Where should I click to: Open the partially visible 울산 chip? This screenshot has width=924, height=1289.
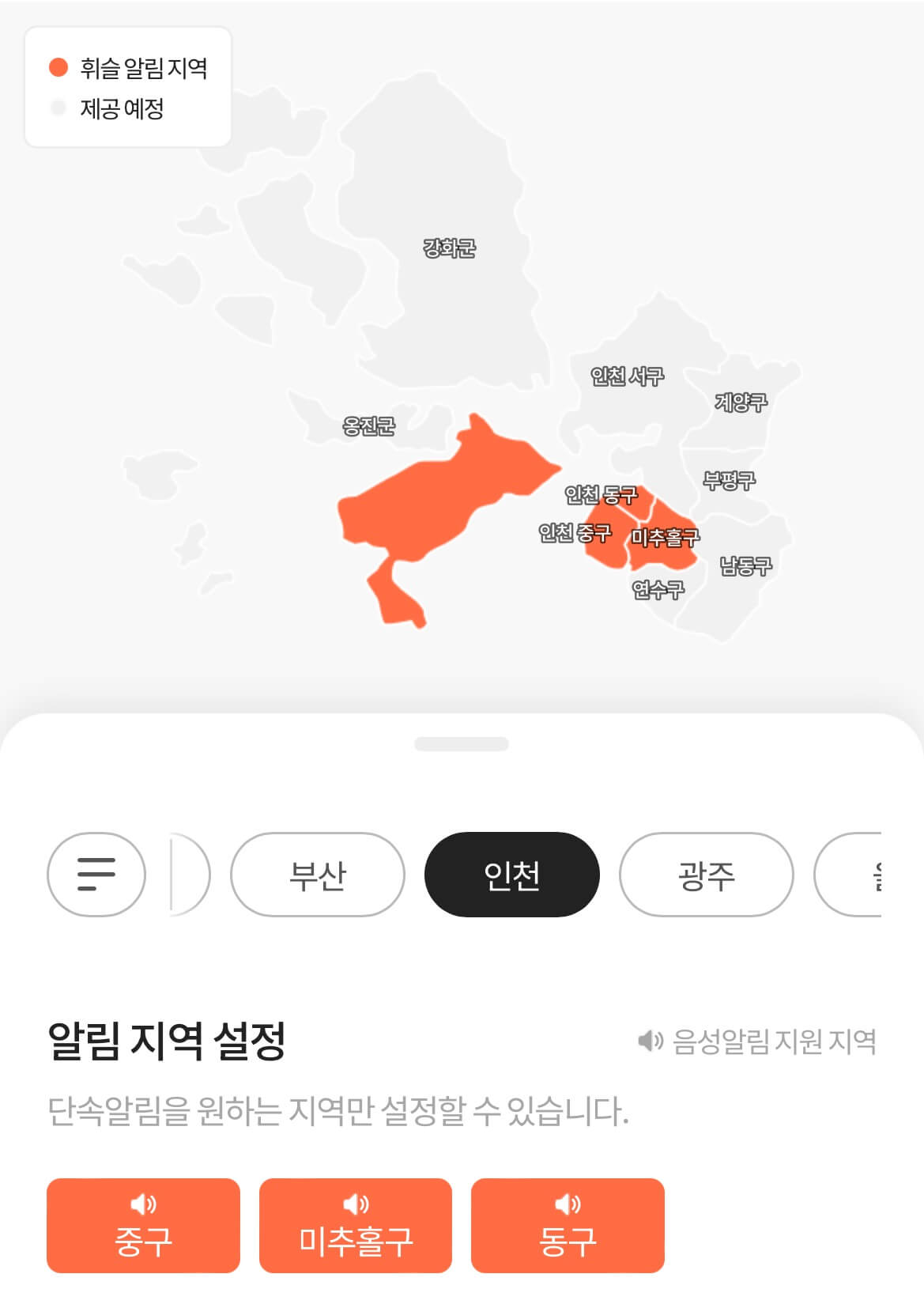(885, 874)
